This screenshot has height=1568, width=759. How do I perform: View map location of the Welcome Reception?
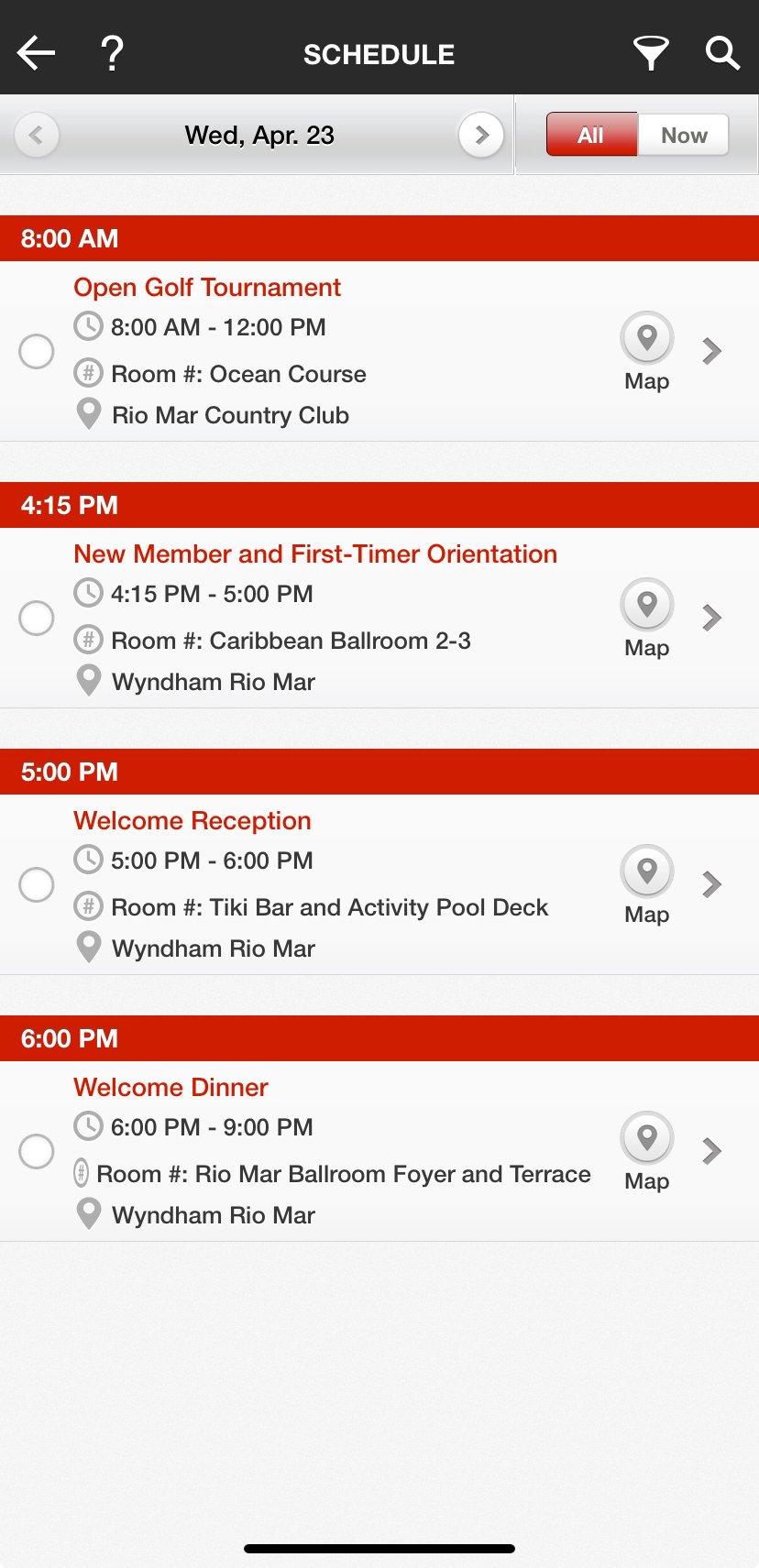(646, 871)
